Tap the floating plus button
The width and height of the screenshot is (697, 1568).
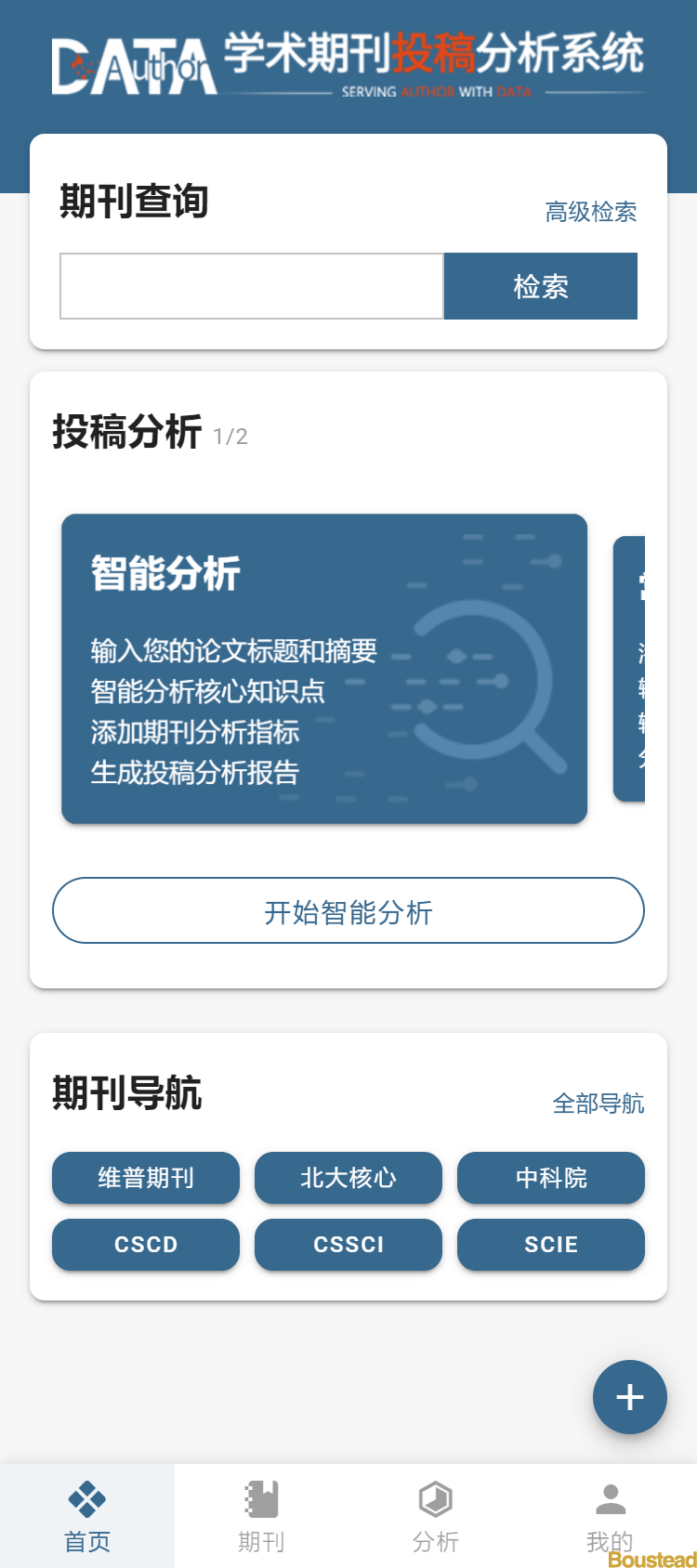630,1397
